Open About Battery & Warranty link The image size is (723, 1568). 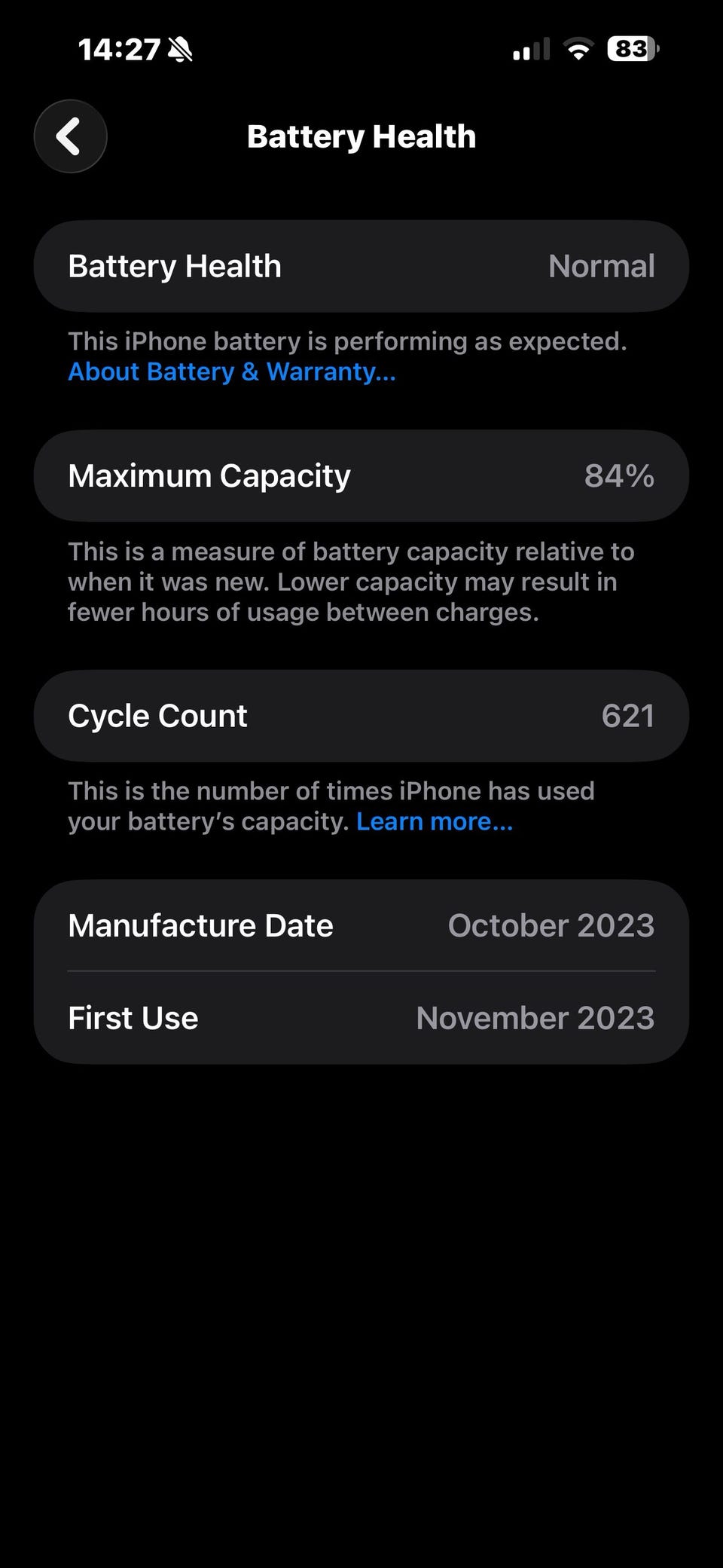click(231, 371)
